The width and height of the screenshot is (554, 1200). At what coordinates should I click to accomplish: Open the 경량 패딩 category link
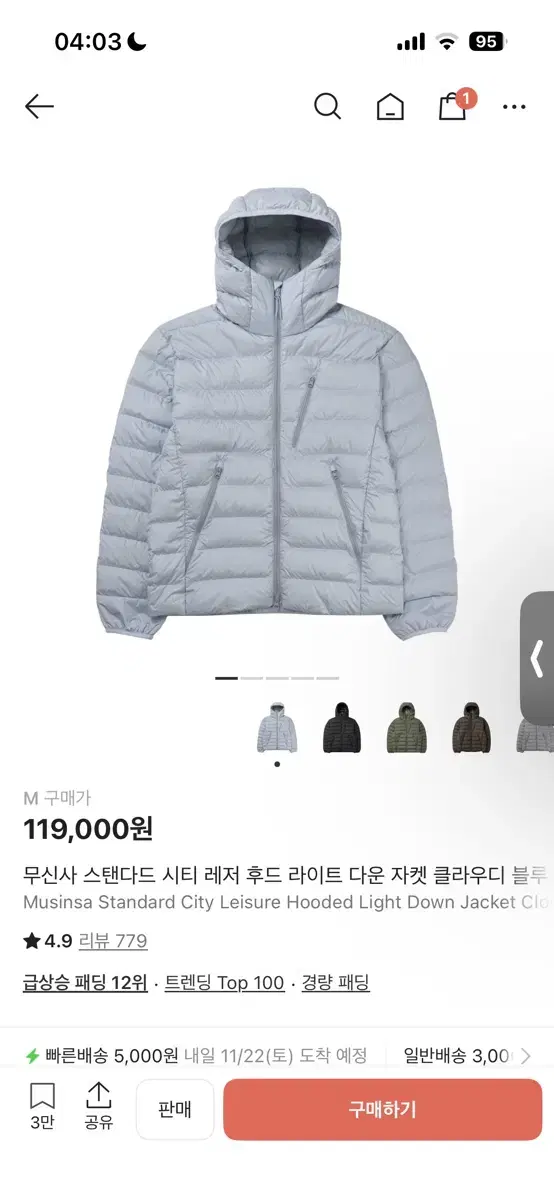pos(336,983)
